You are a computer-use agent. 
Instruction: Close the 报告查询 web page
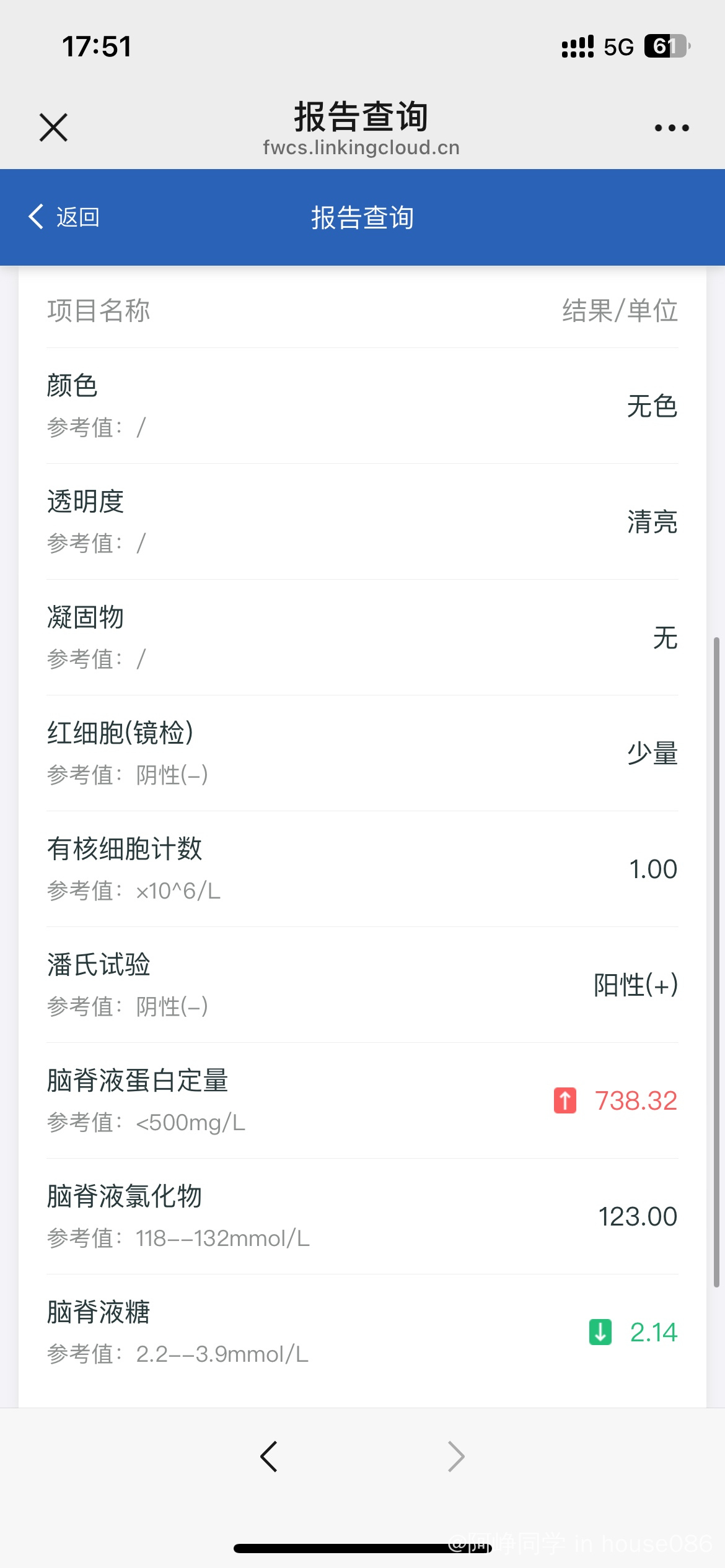point(53,128)
